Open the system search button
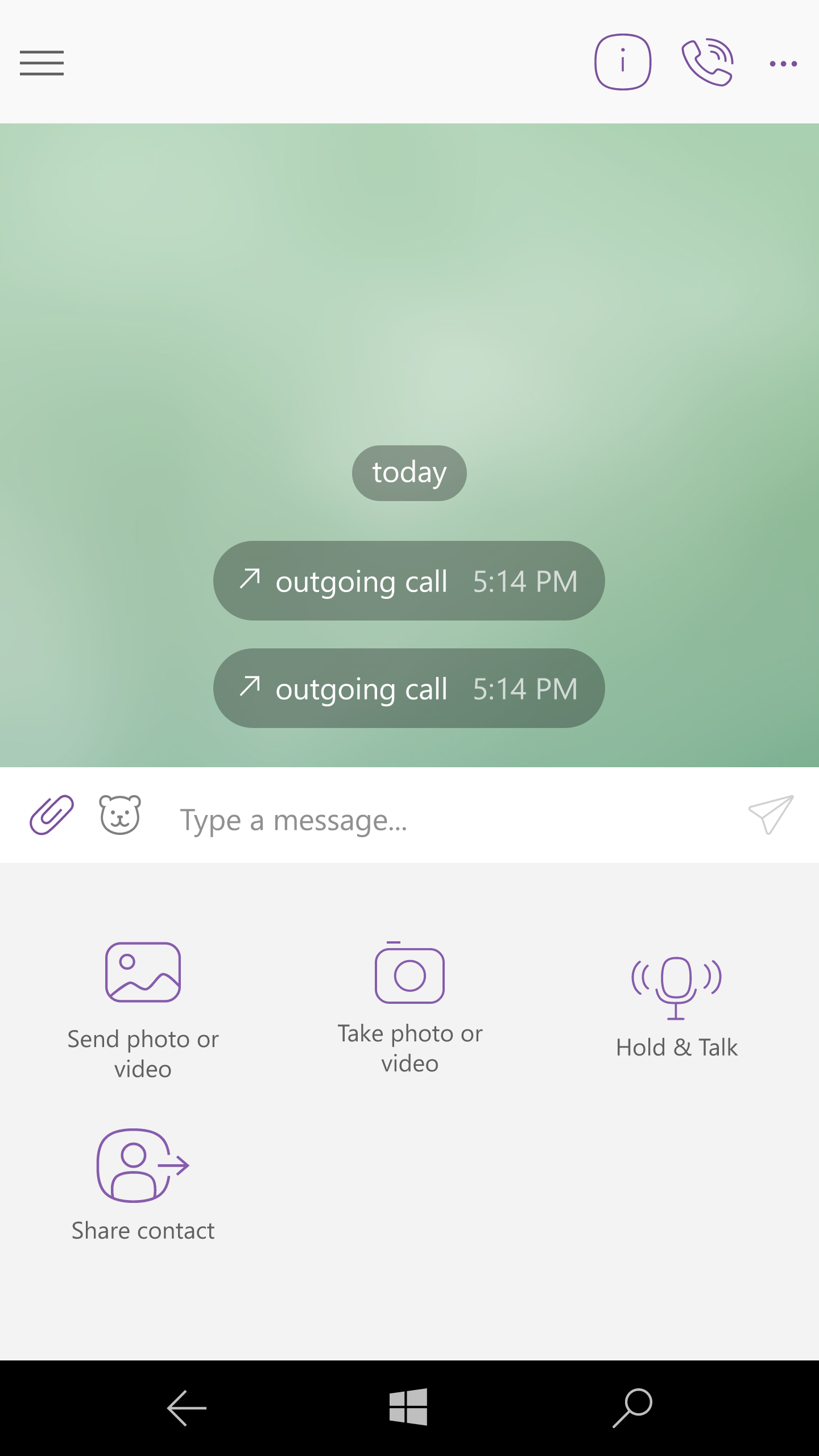This screenshot has width=819, height=1456. (x=632, y=1408)
